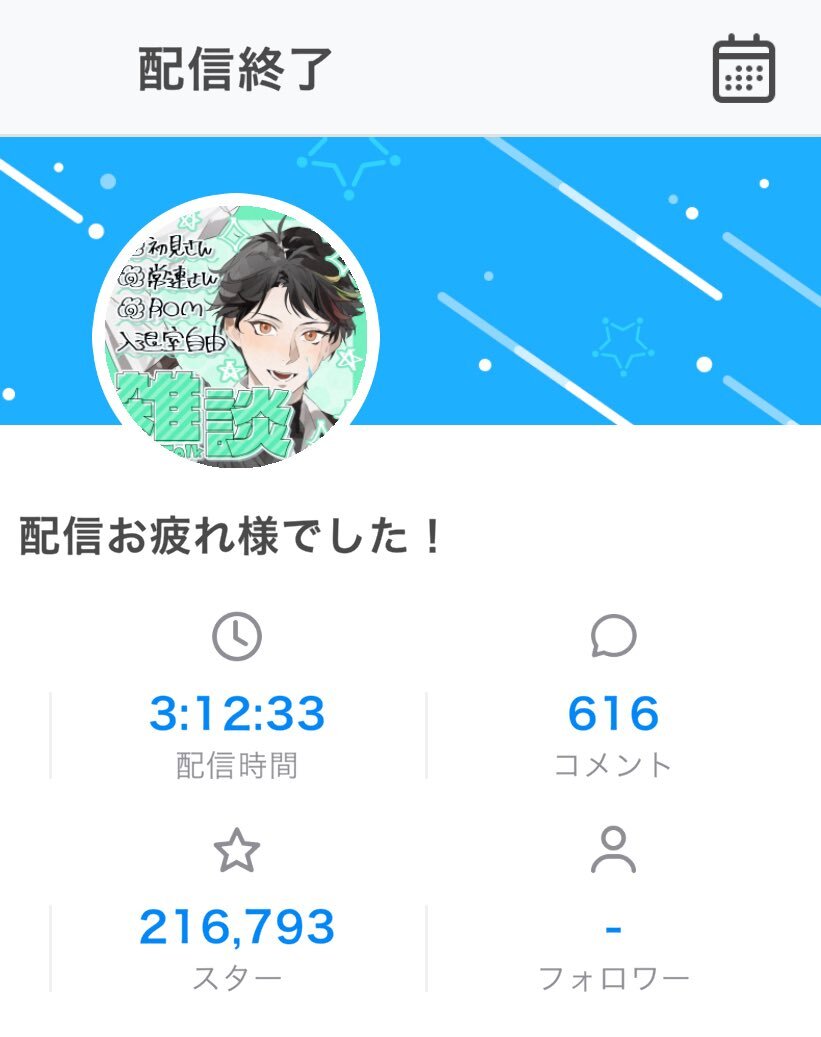Viewport: 821px width, 1037px height.
Task: Open the calendar icon in the header
Action: [743, 69]
